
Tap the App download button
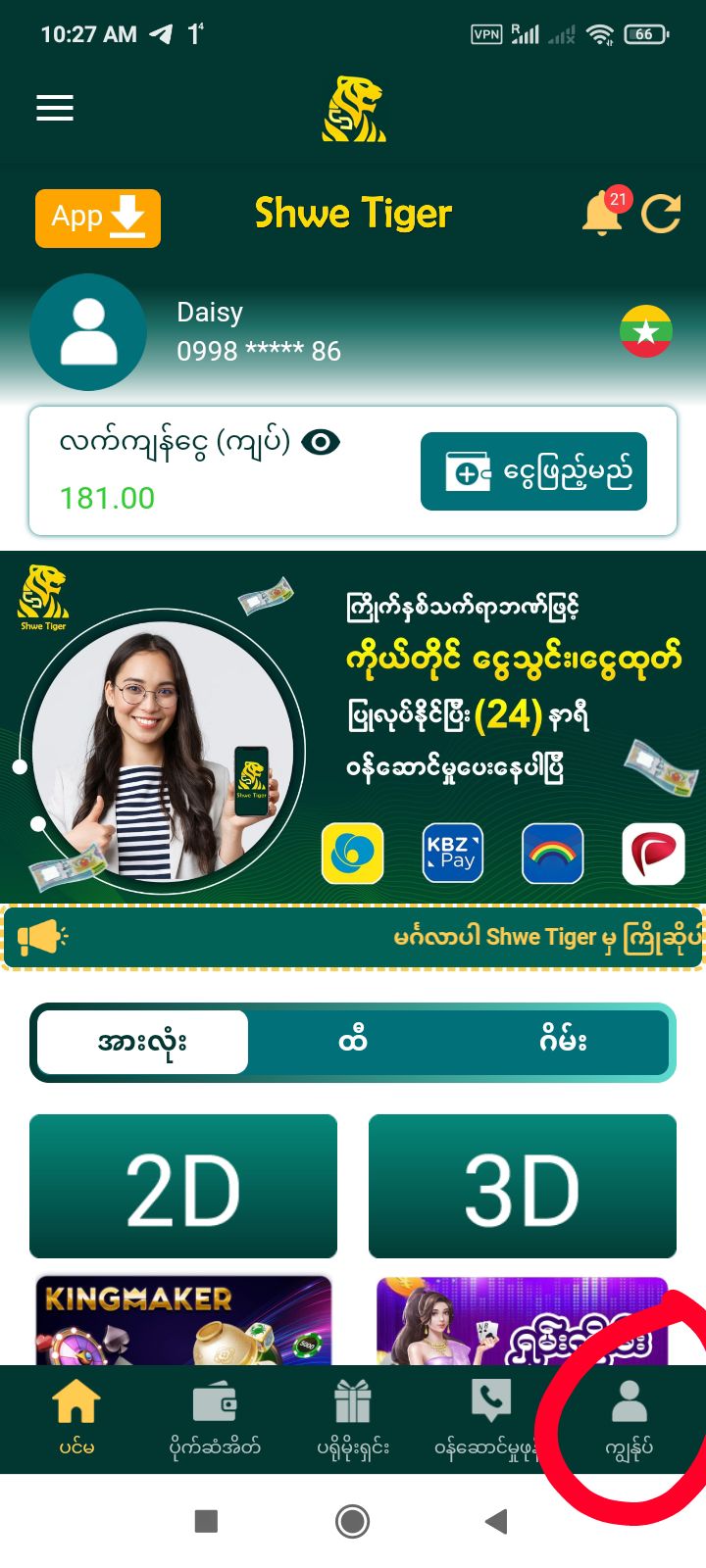(98, 218)
